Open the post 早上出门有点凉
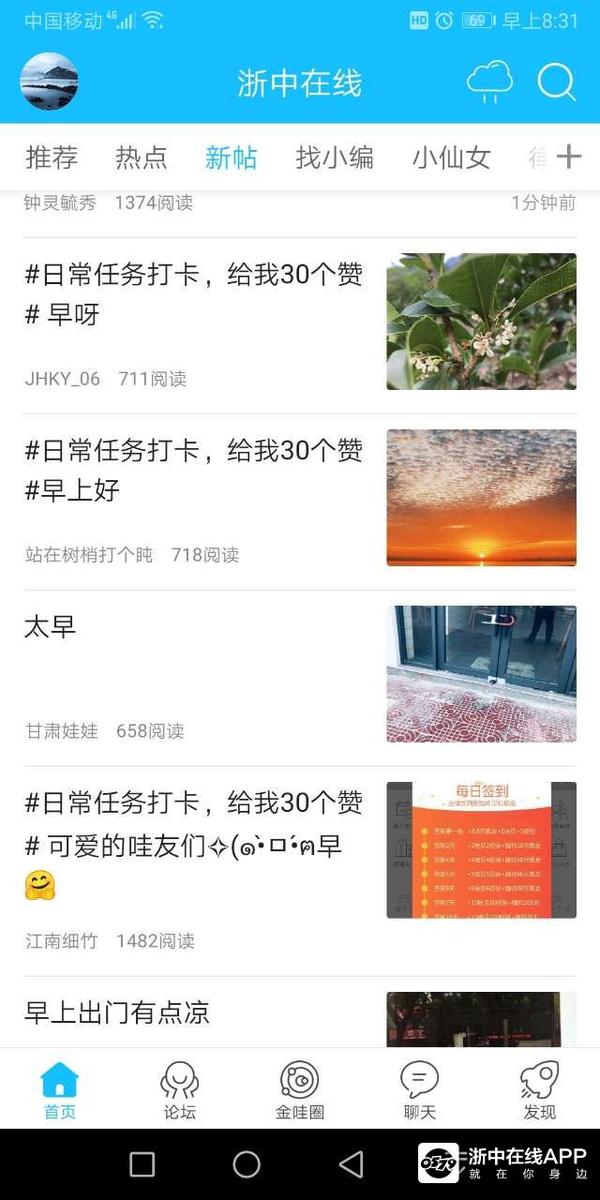The image size is (600, 1200). pos(194,1013)
